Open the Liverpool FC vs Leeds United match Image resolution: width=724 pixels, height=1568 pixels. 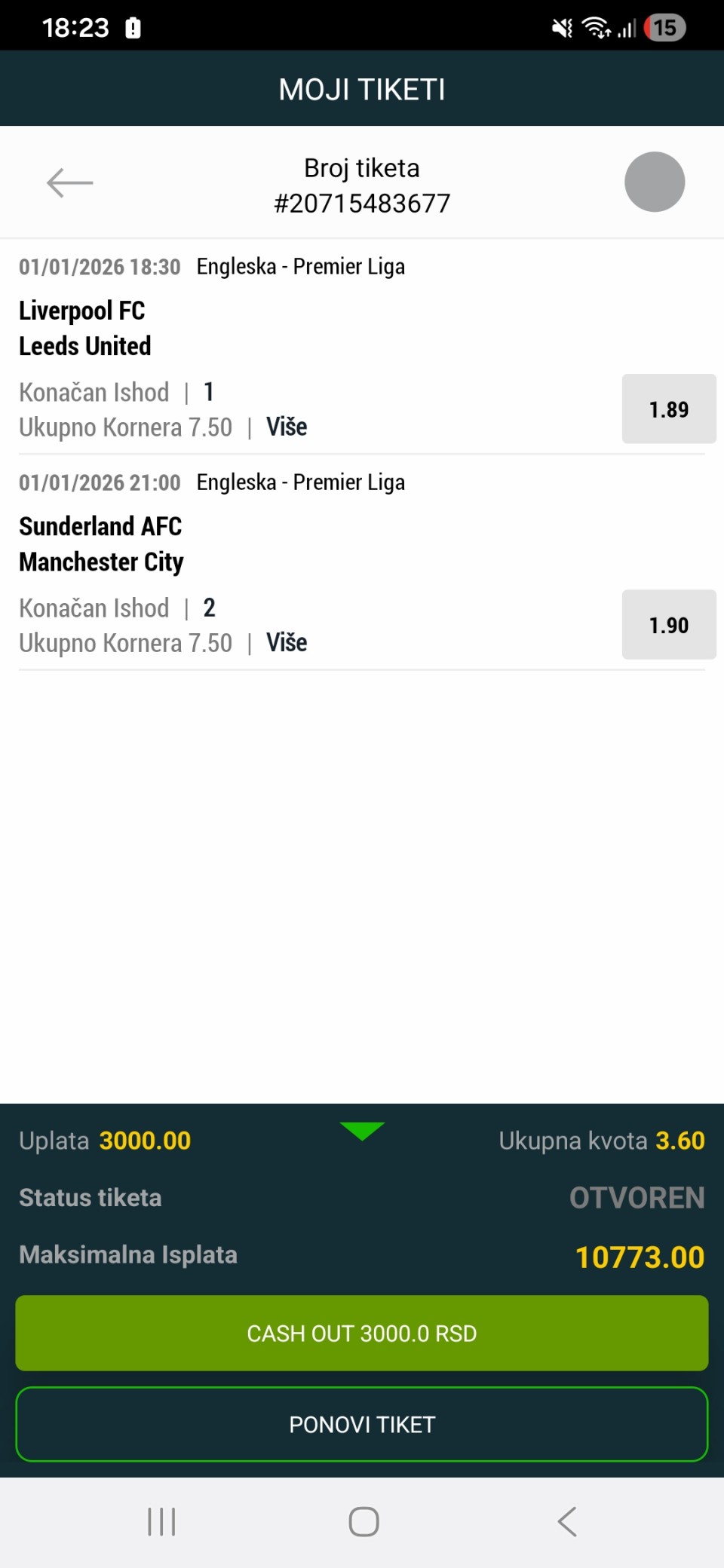coord(84,328)
